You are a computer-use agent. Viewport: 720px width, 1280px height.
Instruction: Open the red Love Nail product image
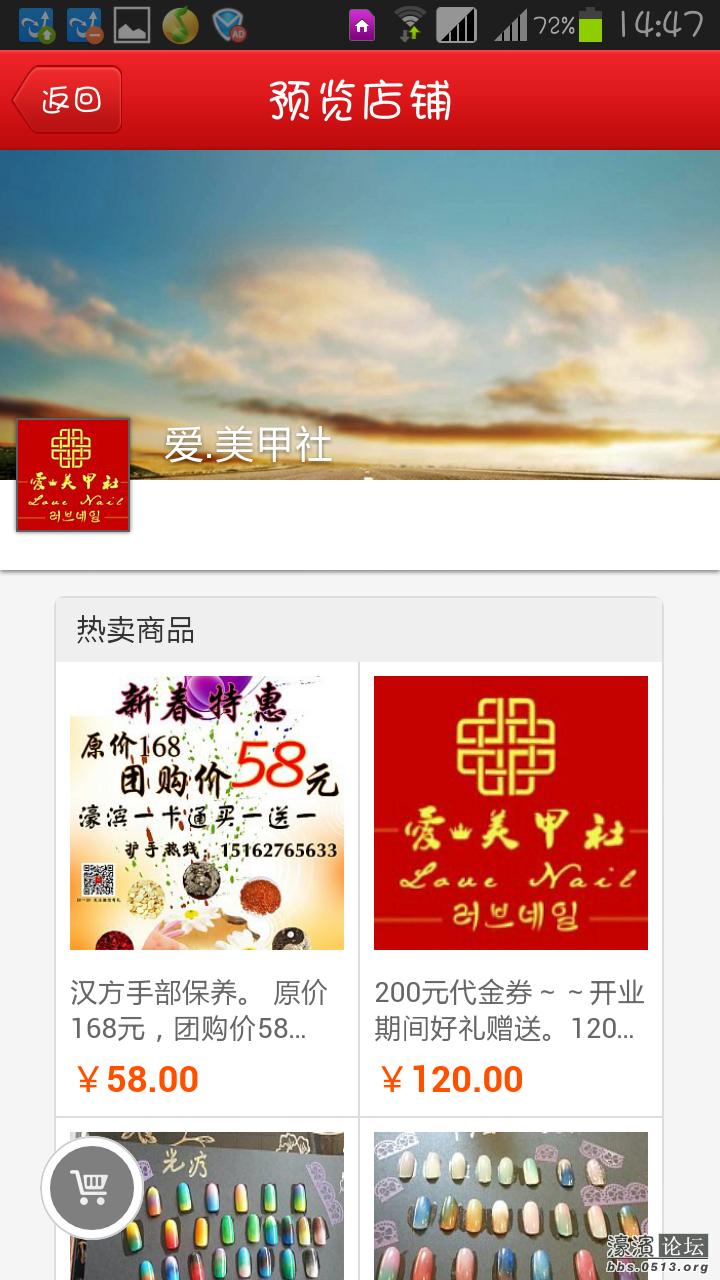[510, 812]
